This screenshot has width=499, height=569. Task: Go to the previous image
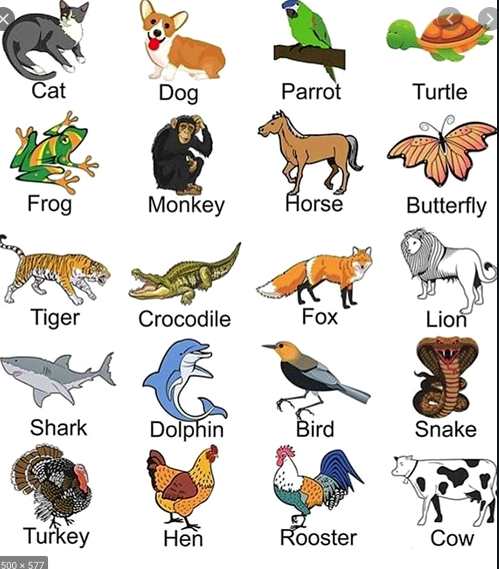tap(449, 19)
